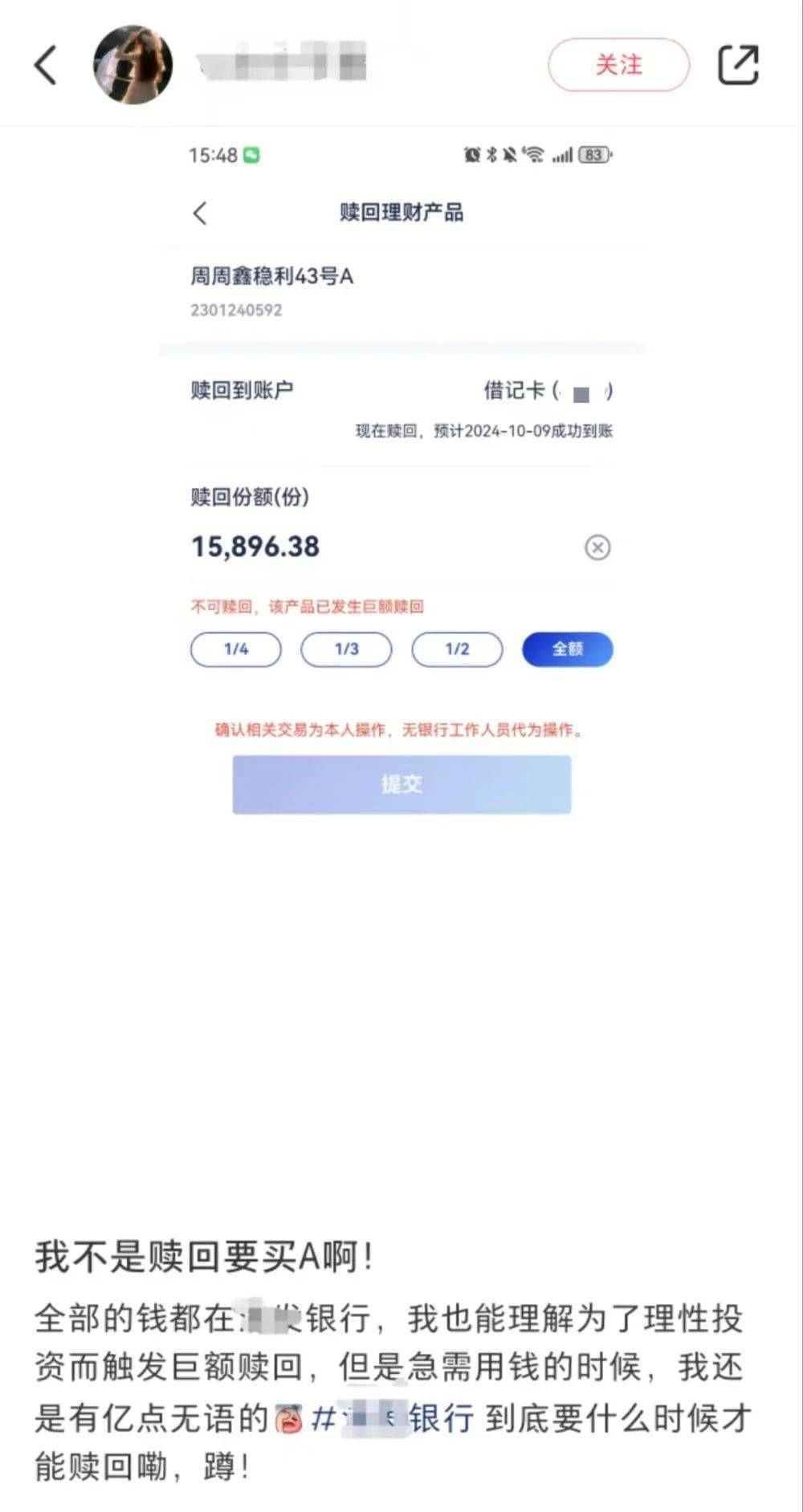Tap the Bluetooth icon in the status bar
Image resolution: width=803 pixels, height=1512 pixels.
[x=491, y=153]
